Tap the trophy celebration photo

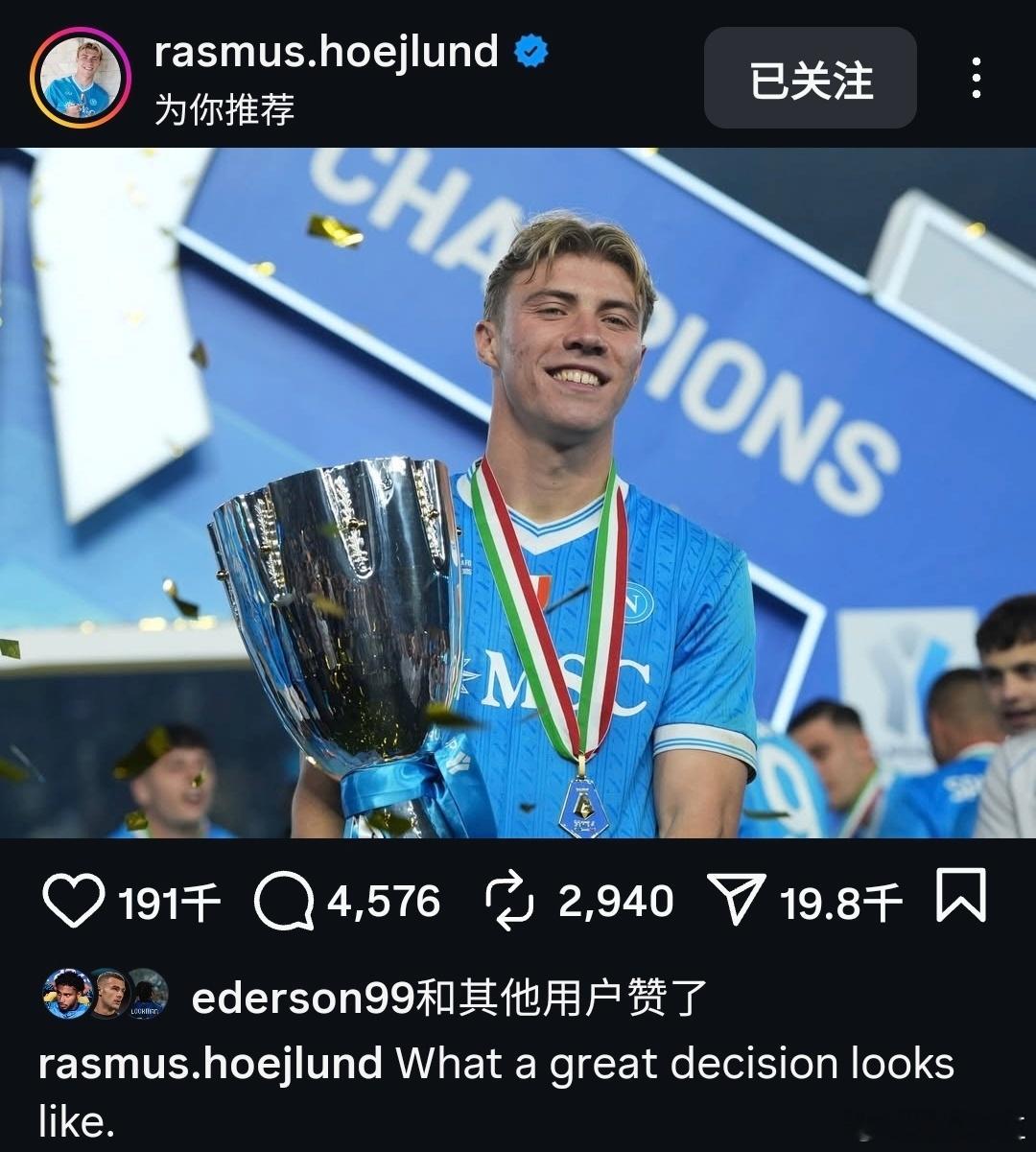(x=518, y=499)
